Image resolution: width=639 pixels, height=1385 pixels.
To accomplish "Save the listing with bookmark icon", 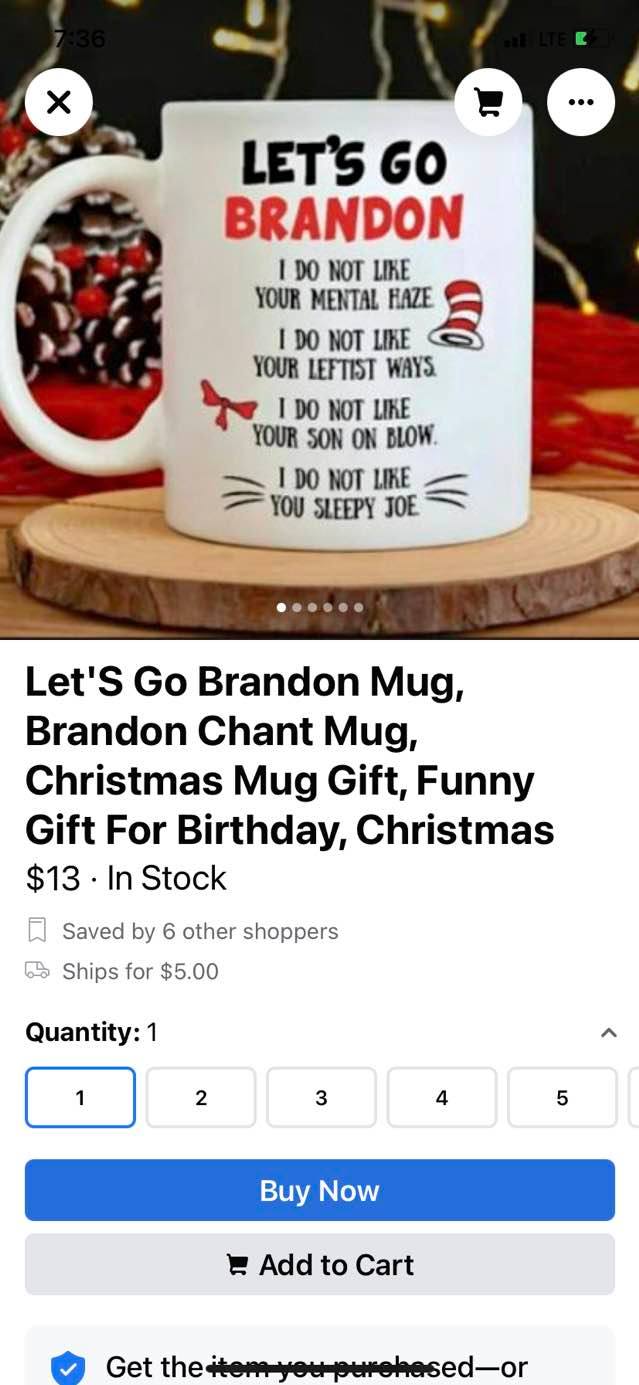I will coord(37,931).
